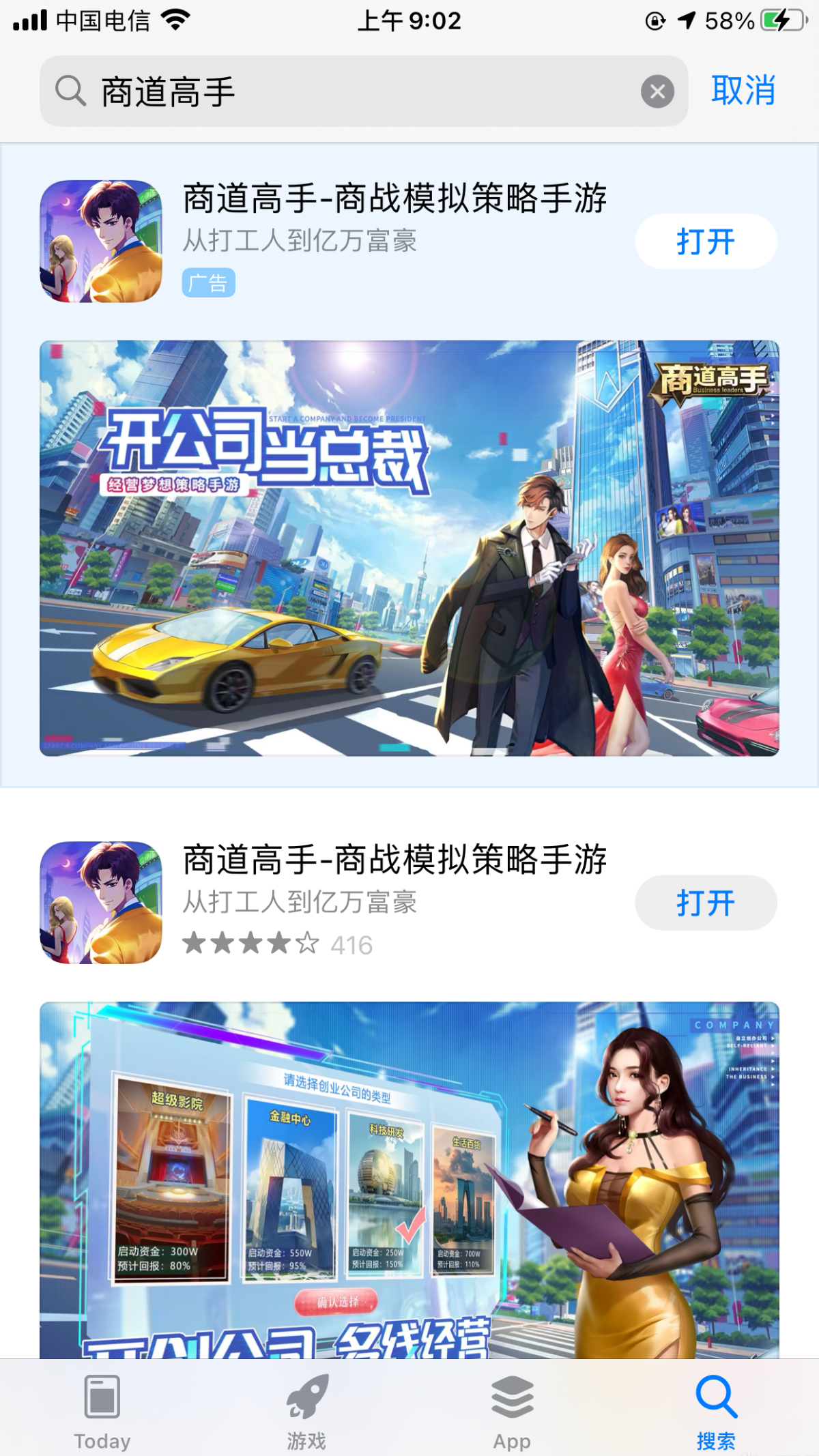Tap 打开 on the ad result

tap(706, 242)
